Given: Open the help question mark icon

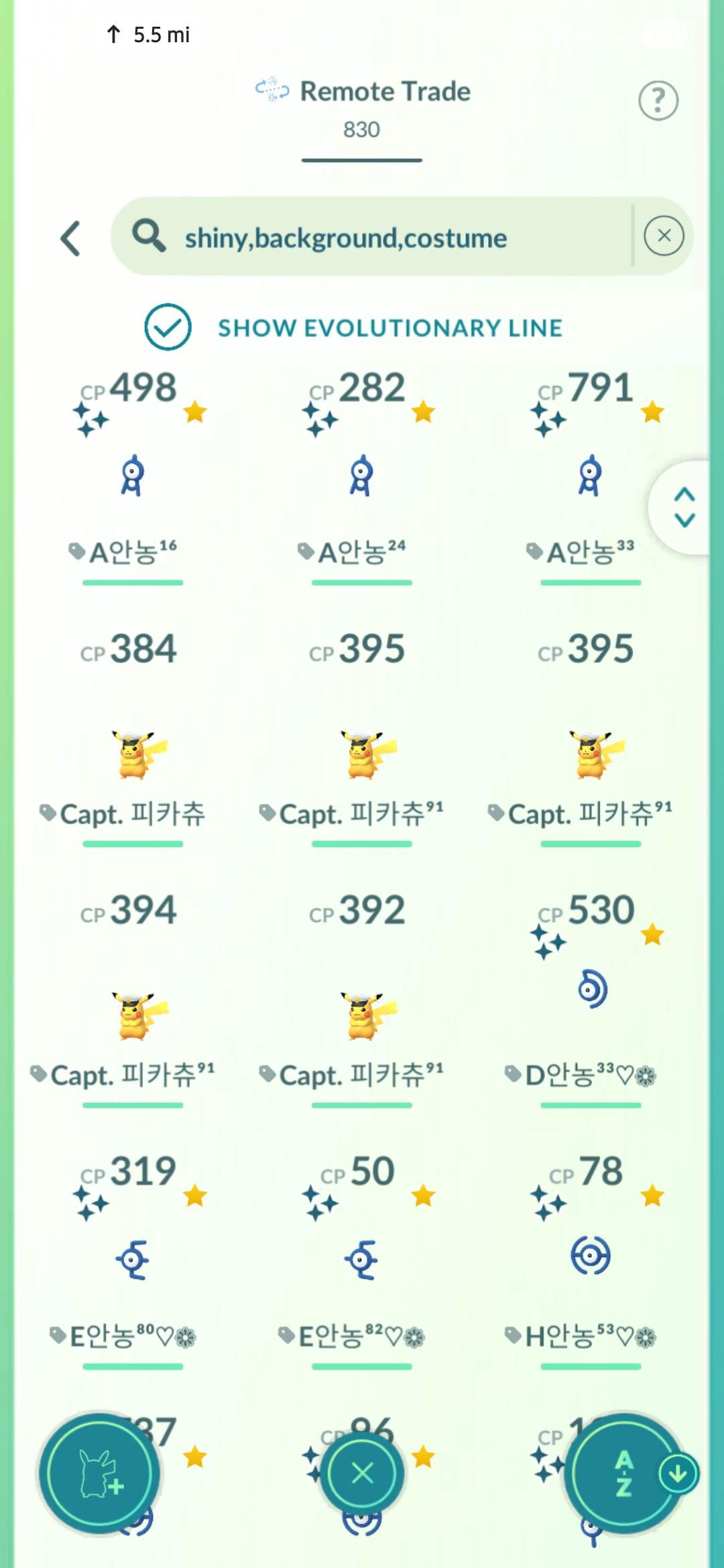Looking at the screenshot, I should click(x=658, y=101).
